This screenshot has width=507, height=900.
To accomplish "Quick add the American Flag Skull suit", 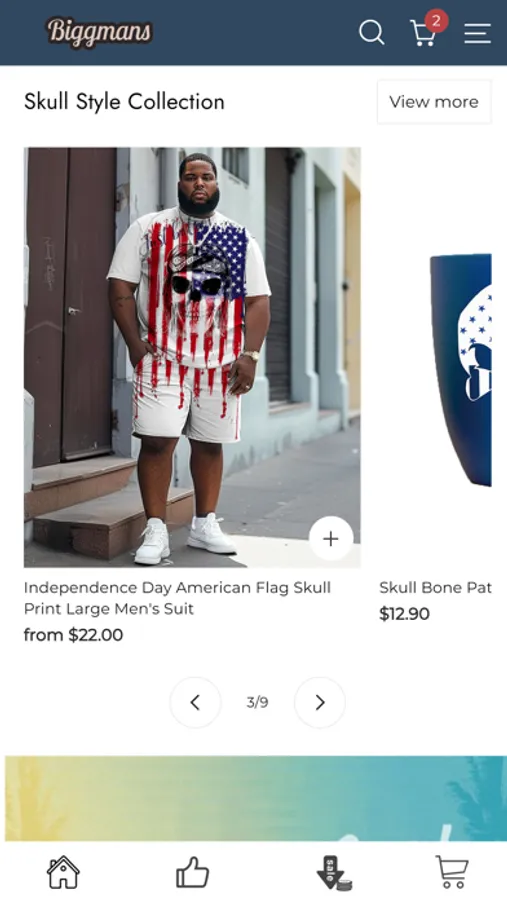I will point(331,538).
